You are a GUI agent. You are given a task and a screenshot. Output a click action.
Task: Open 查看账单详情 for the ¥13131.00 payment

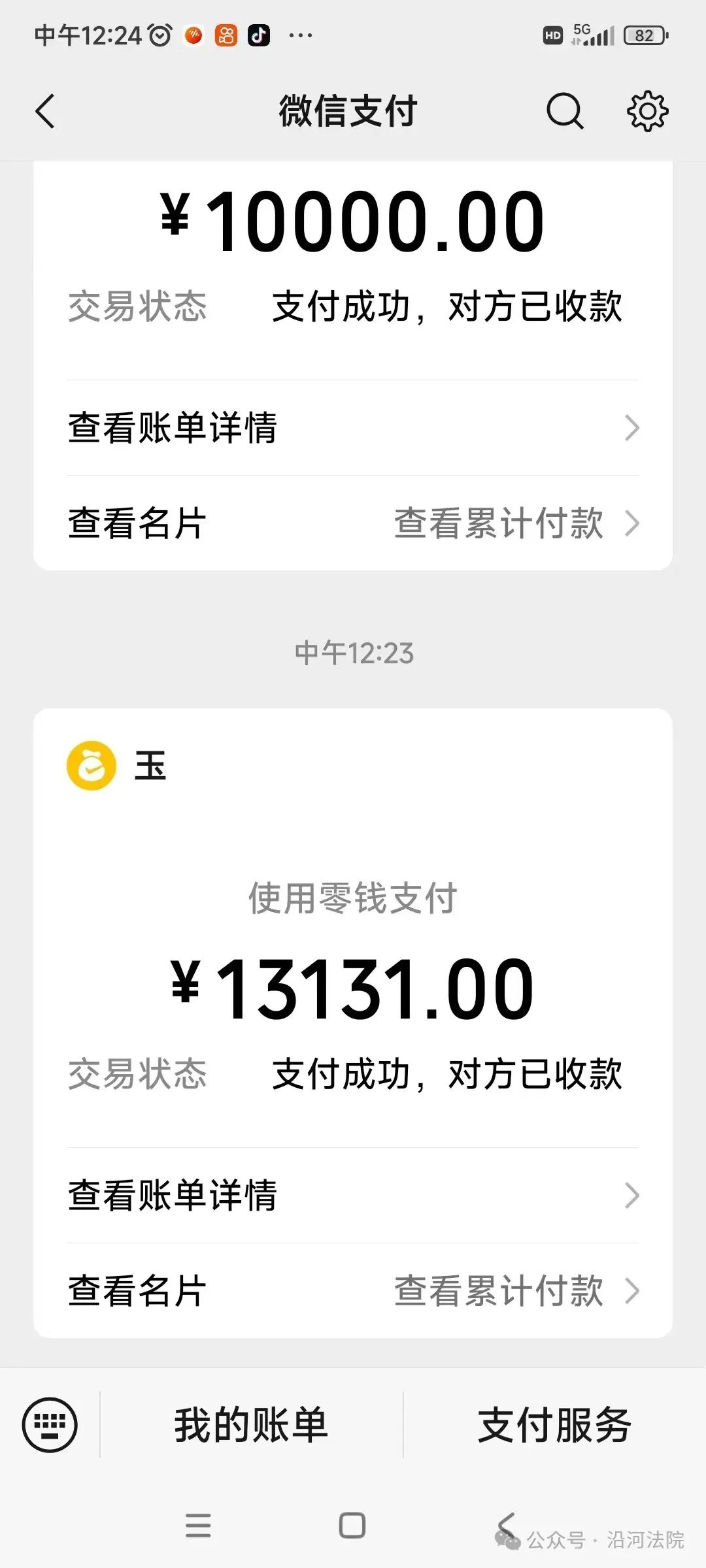(353, 1196)
